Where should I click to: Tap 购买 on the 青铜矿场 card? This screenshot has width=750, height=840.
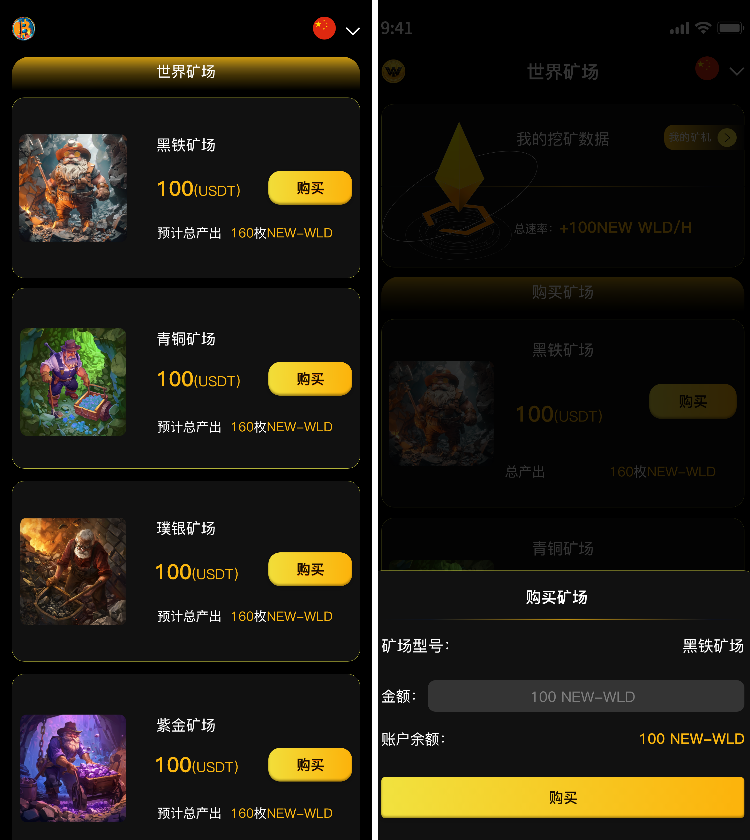[310, 379]
